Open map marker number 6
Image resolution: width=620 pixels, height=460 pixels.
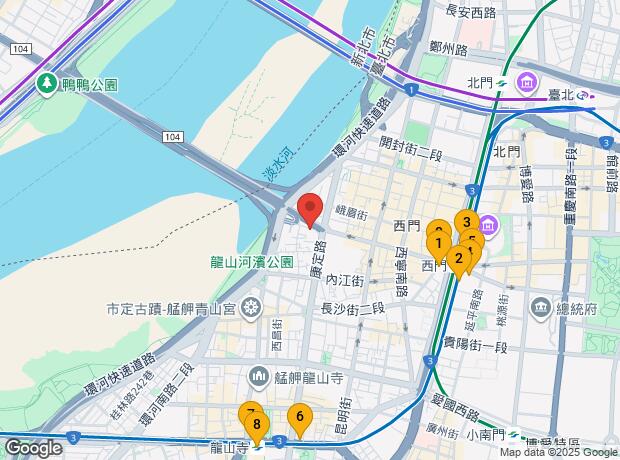(298, 418)
